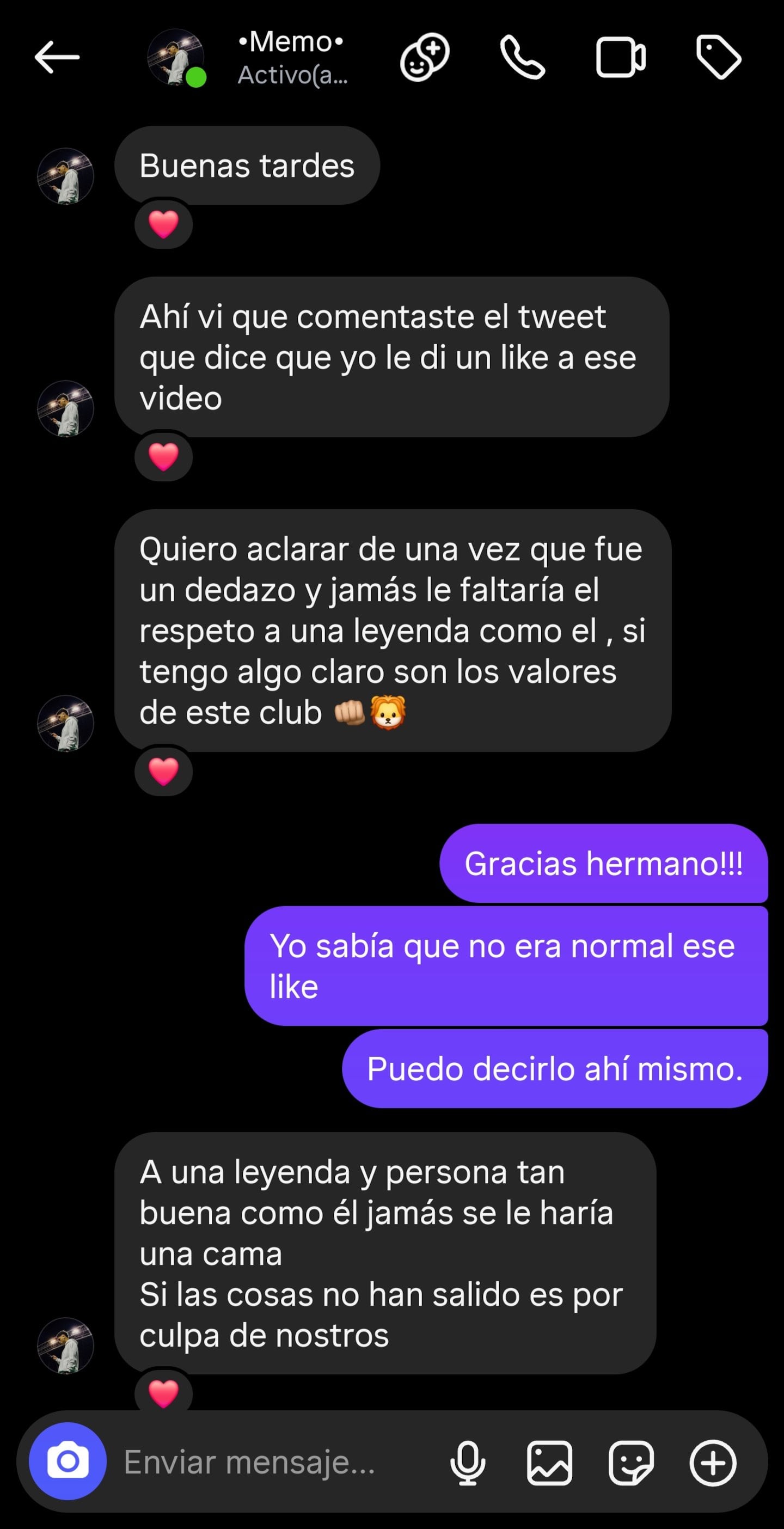Open the sticker picker icon
Viewport: 784px width, 1529px height.
pyautogui.click(x=631, y=1462)
